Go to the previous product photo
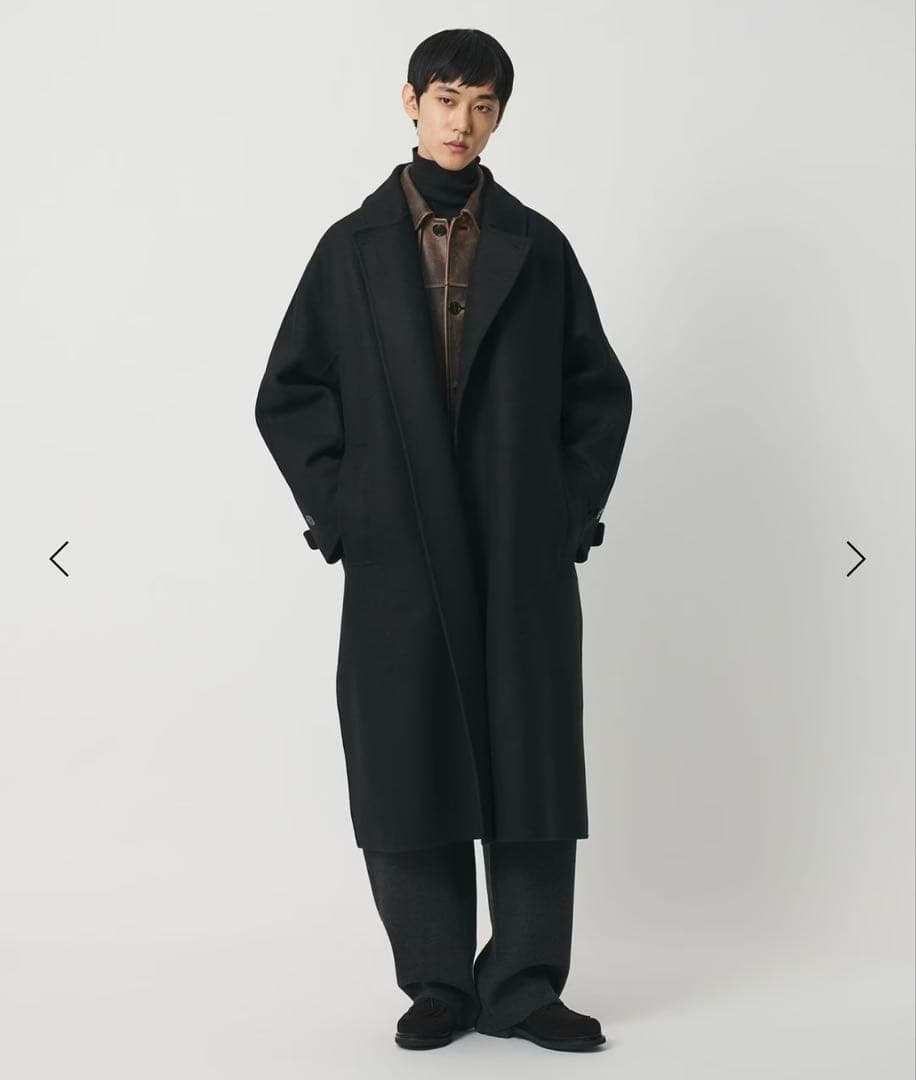This screenshot has height=1080, width=916. click(x=60, y=559)
